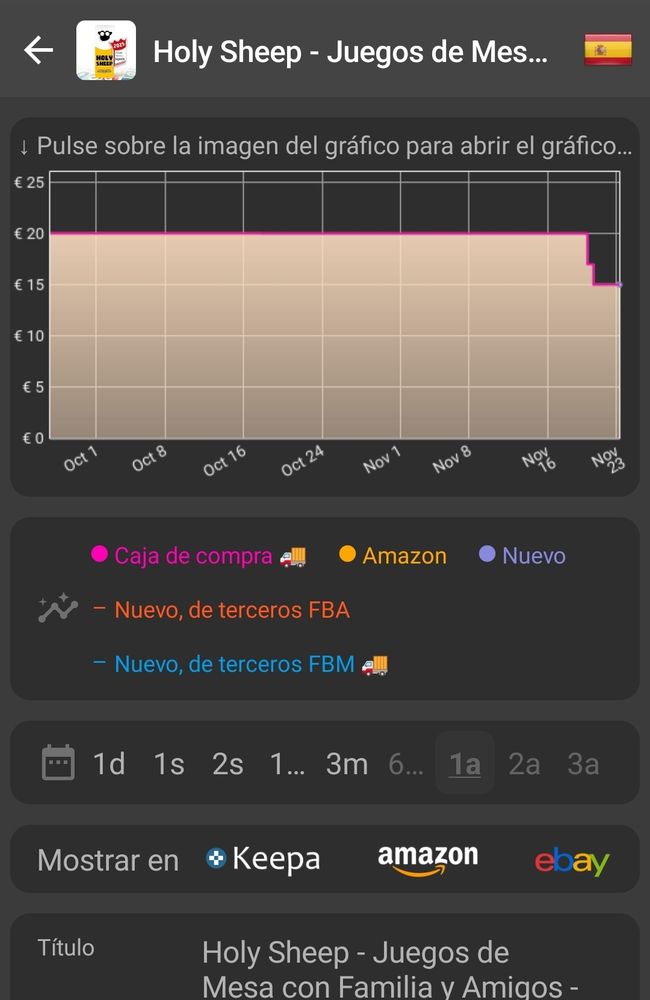
Task: Toggle the Caja de compra legend
Action: click(198, 556)
